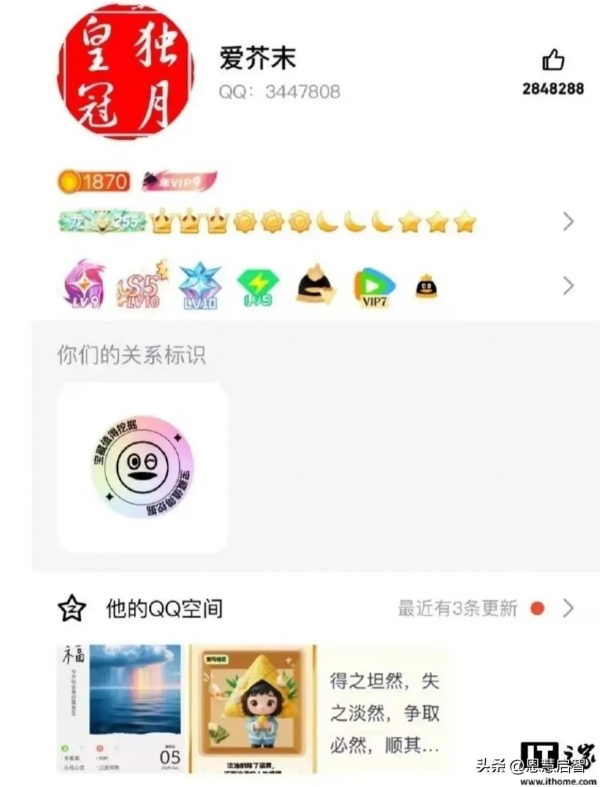Open 他的QQ空间 row

300,608
